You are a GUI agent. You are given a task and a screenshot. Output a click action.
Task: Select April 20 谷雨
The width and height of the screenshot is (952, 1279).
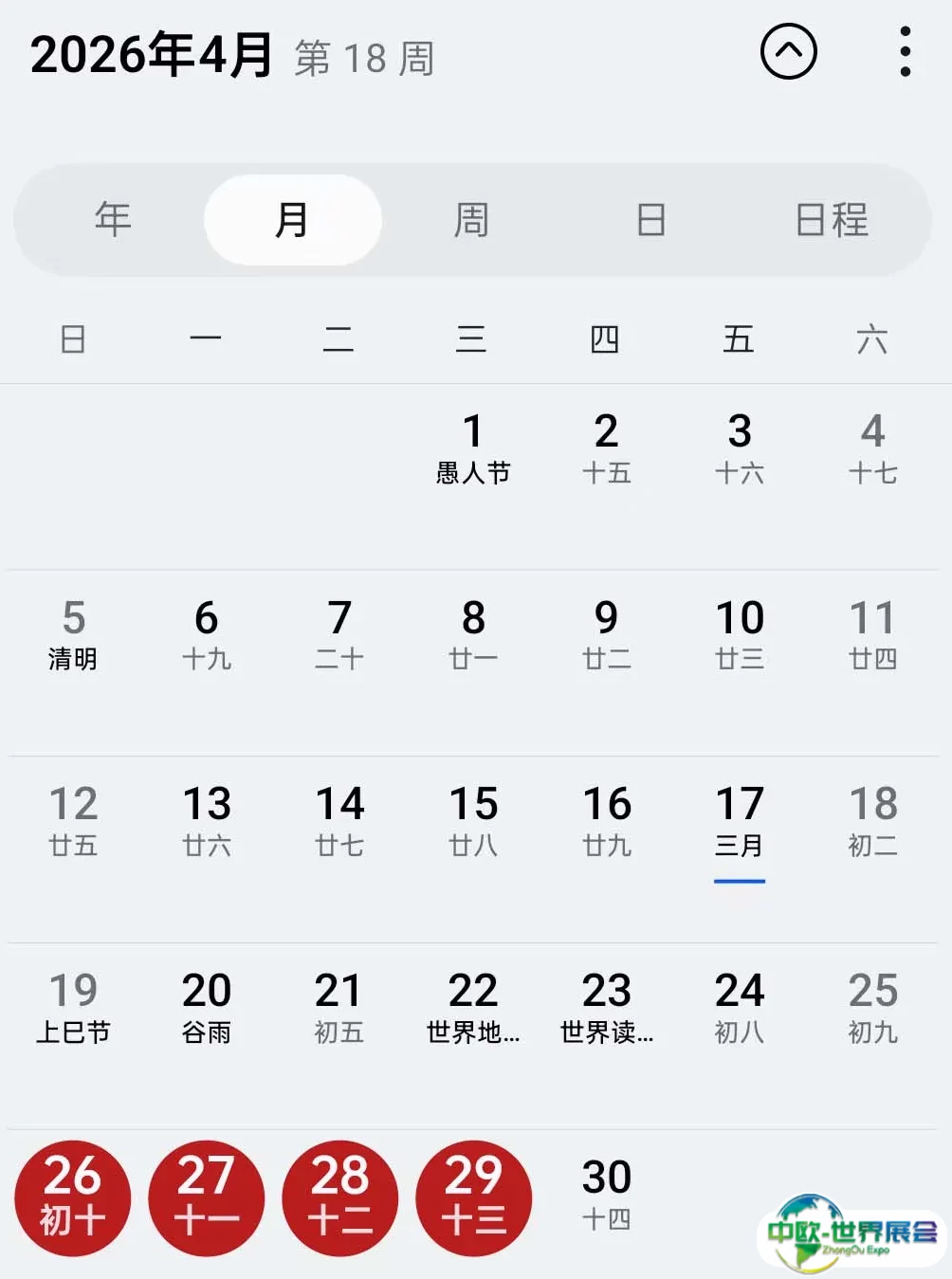pyautogui.click(x=207, y=1008)
